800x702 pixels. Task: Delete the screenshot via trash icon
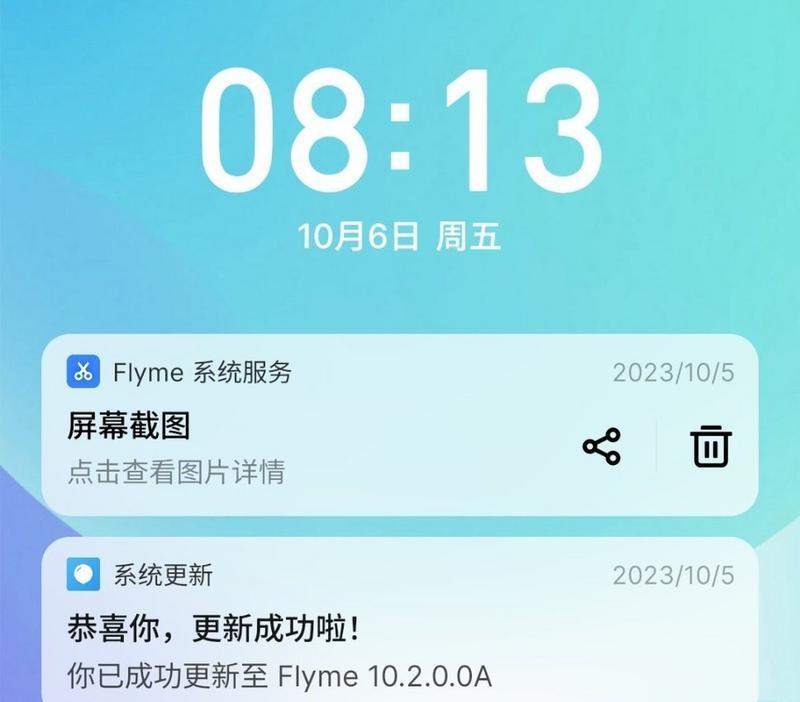(711, 446)
